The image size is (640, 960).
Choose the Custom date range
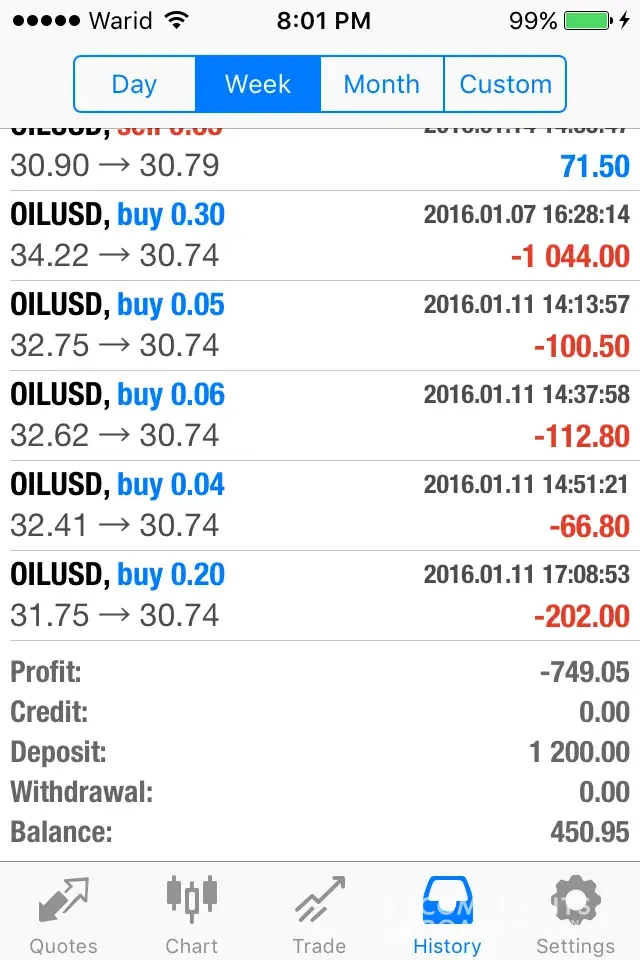click(505, 84)
